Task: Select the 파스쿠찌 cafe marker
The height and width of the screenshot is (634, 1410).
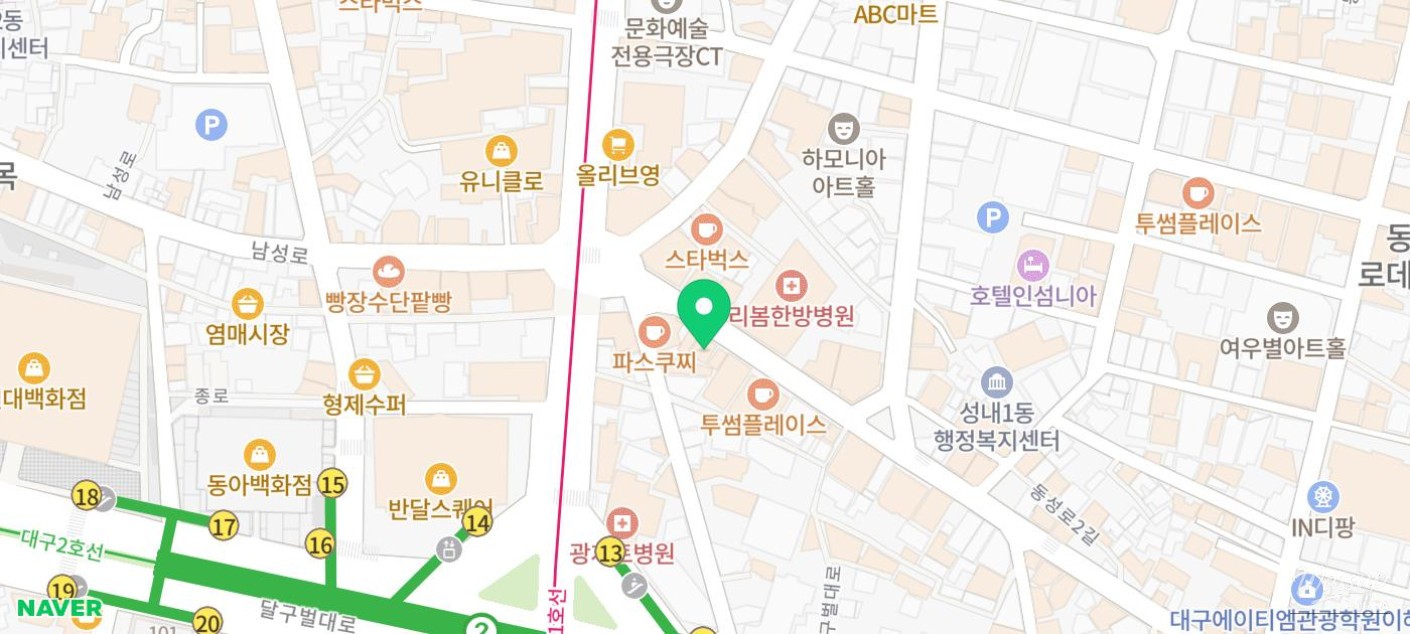Action: click(x=654, y=329)
